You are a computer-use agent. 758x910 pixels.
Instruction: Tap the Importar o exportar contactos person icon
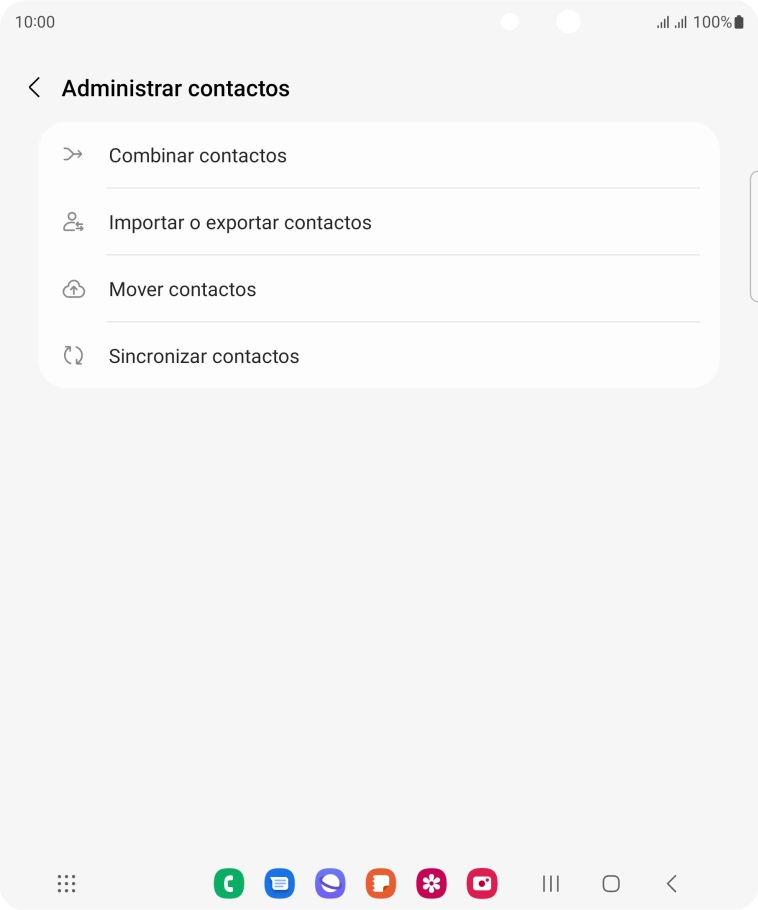[73, 222]
